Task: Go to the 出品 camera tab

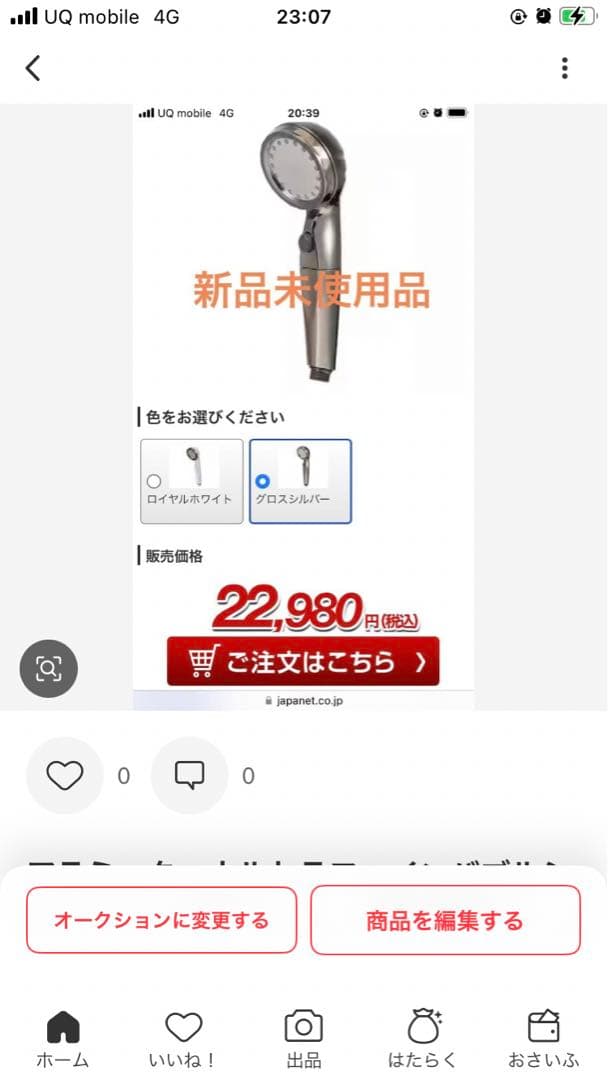Action: [304, 1038]
